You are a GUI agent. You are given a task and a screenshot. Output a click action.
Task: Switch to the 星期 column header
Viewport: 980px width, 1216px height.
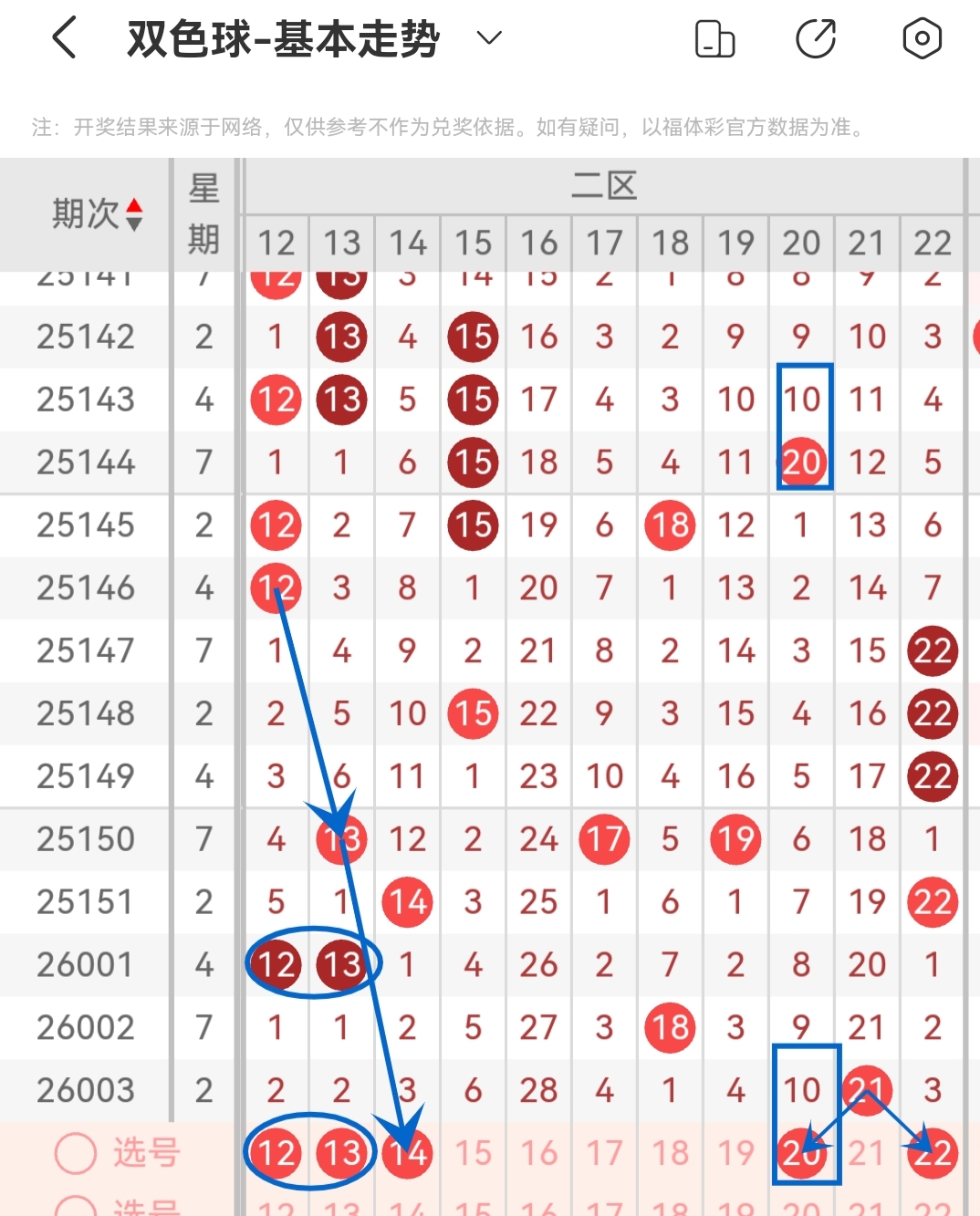tap(203, 213)
